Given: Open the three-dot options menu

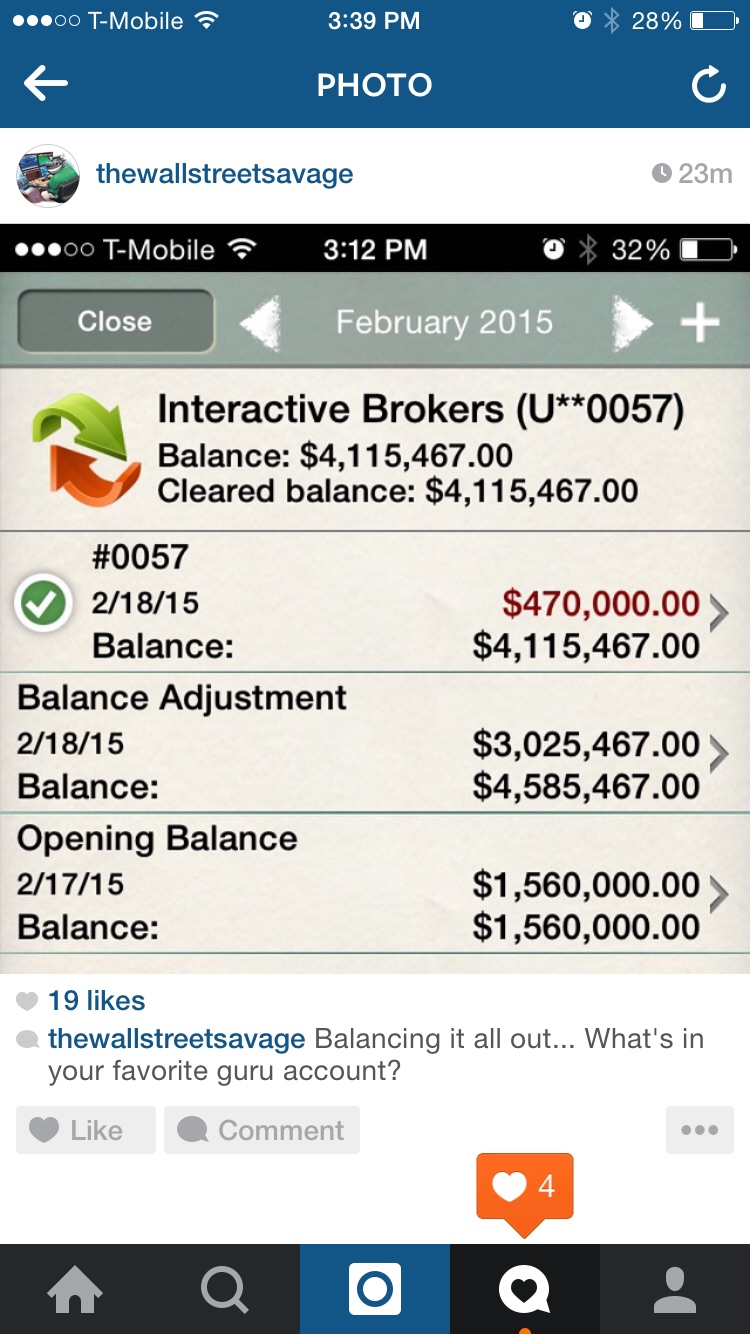Looking at the screenshot, I should click(699, 1130).
